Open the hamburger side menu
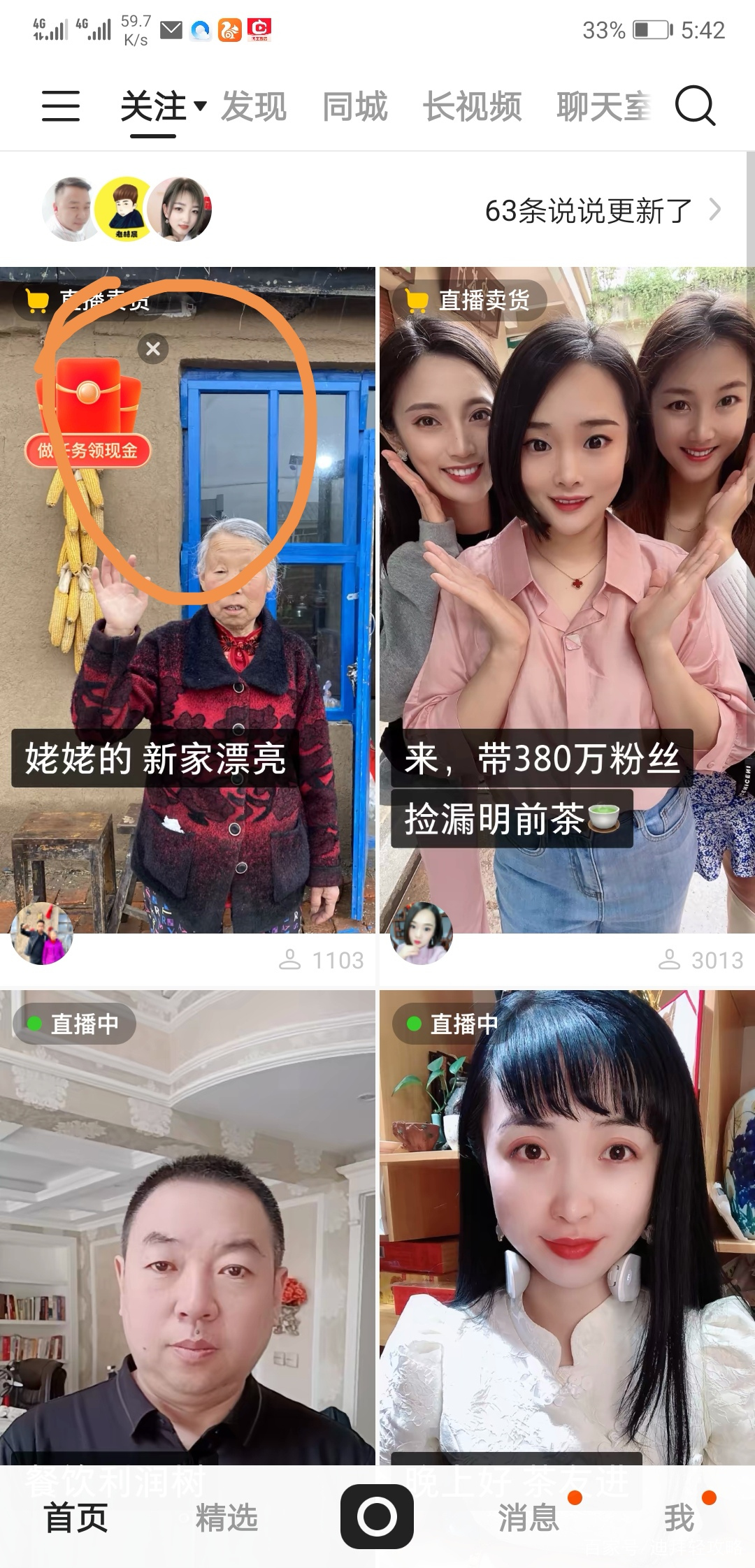Screen dimensions: 755x1568 pos(62,106)
